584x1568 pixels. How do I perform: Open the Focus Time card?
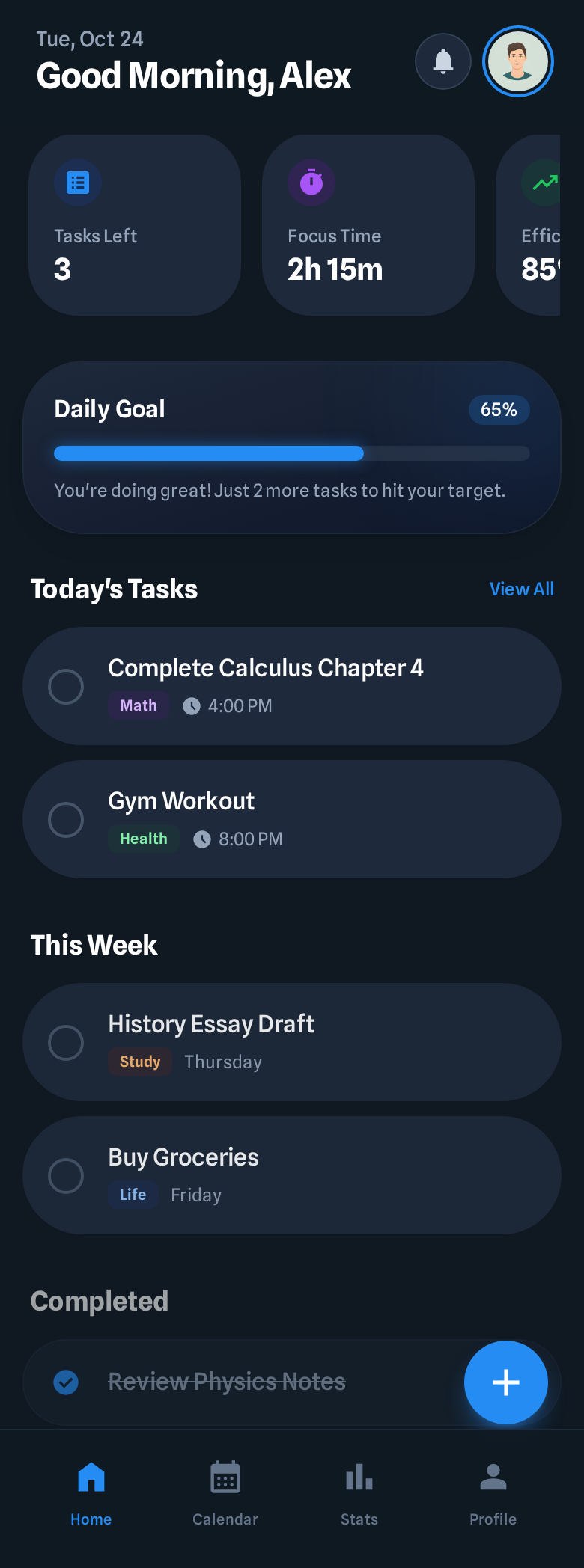pos(368,225)
